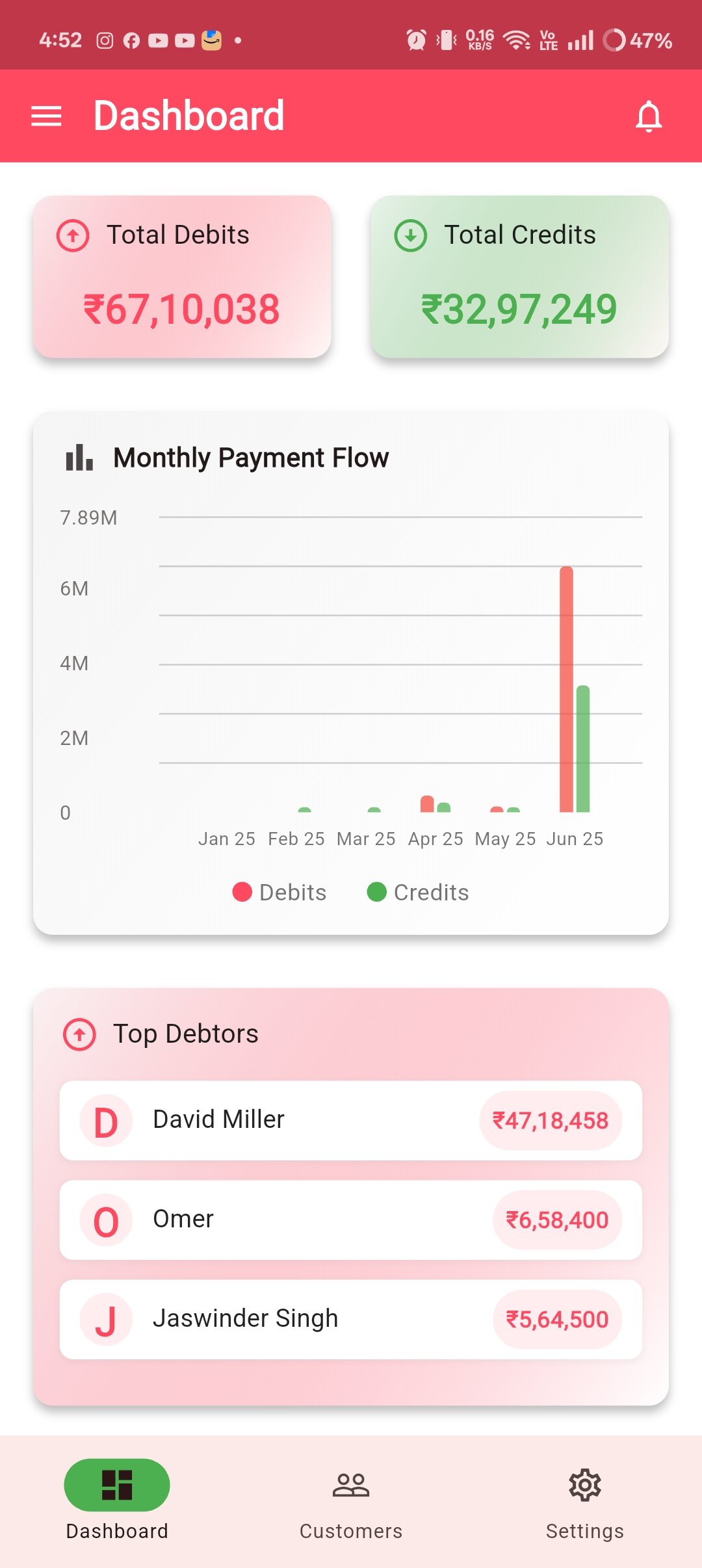The height and width of the screenshot is (1568, 702).
Task: Expand Jaswinder Singh's debtor details
Action: (351, 1319)
